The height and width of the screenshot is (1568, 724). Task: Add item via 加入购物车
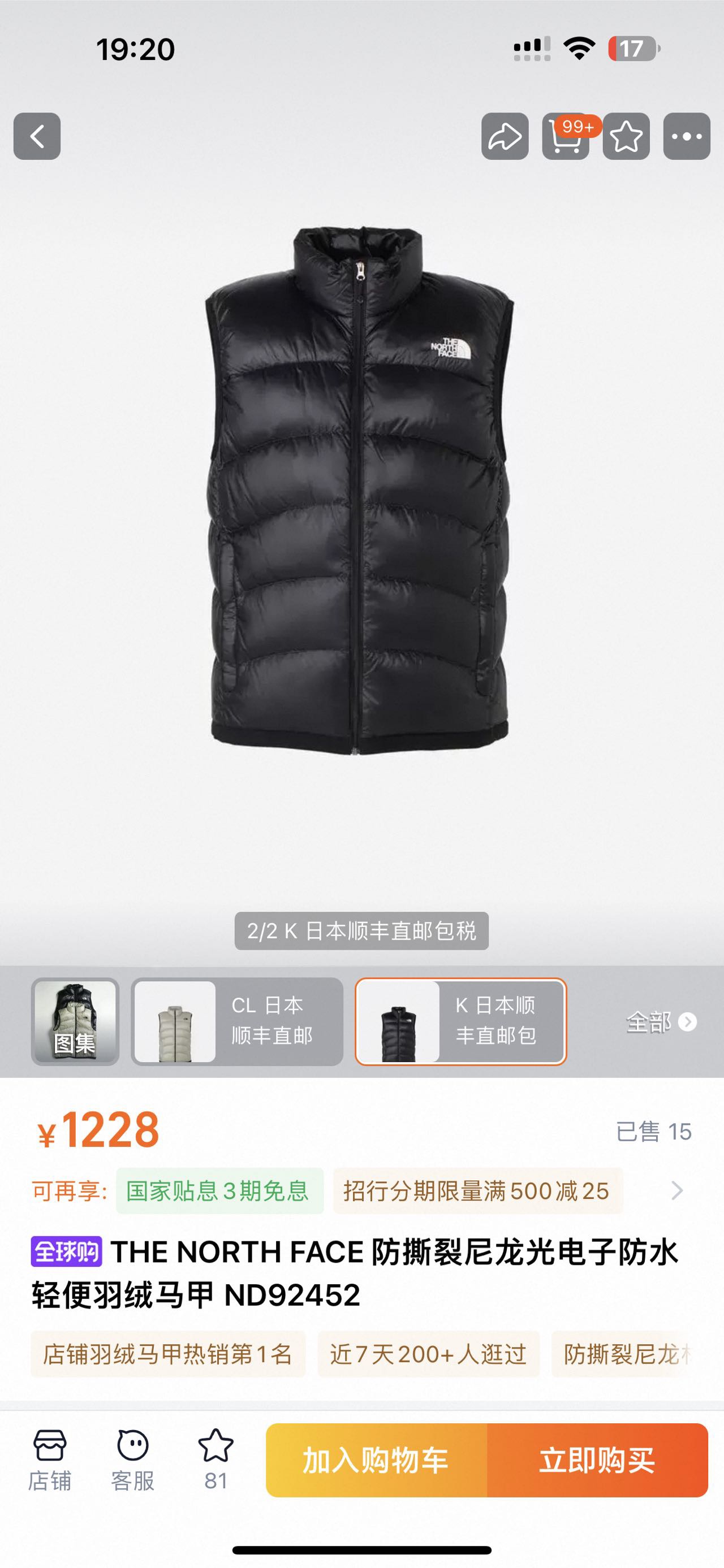[376, 1460]
